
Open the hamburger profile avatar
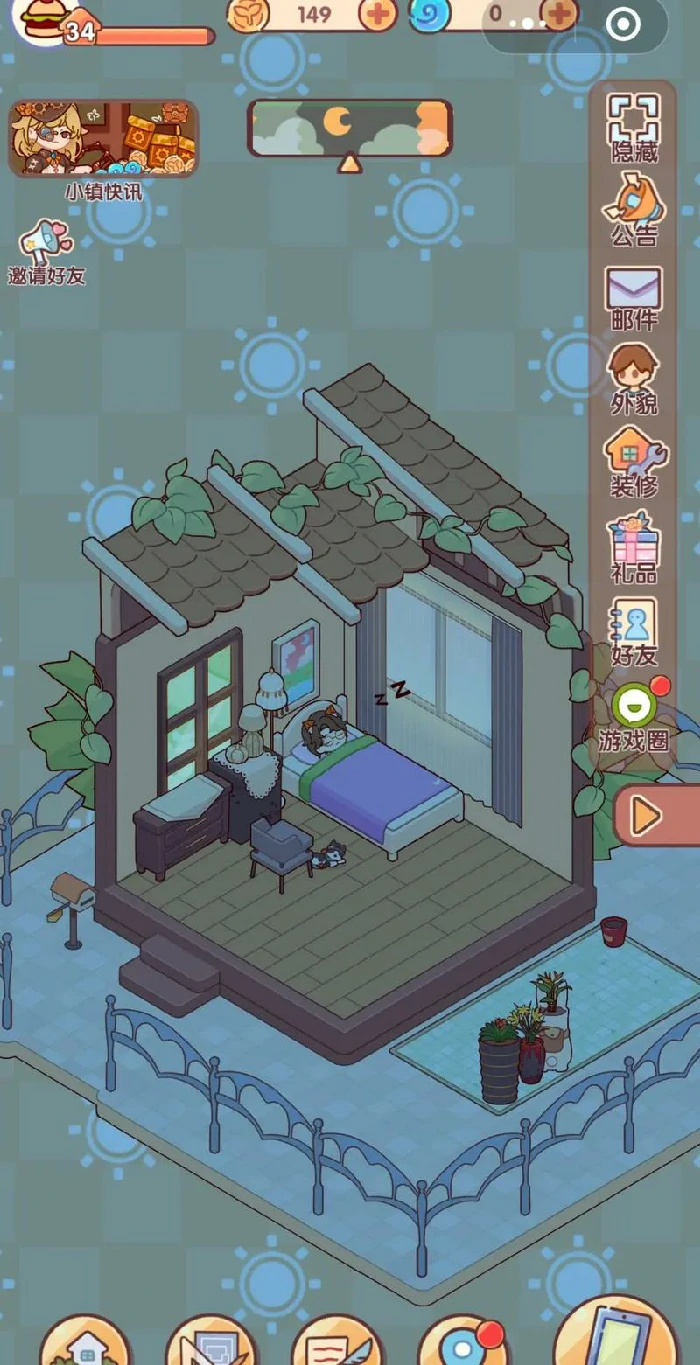point(44,18)
